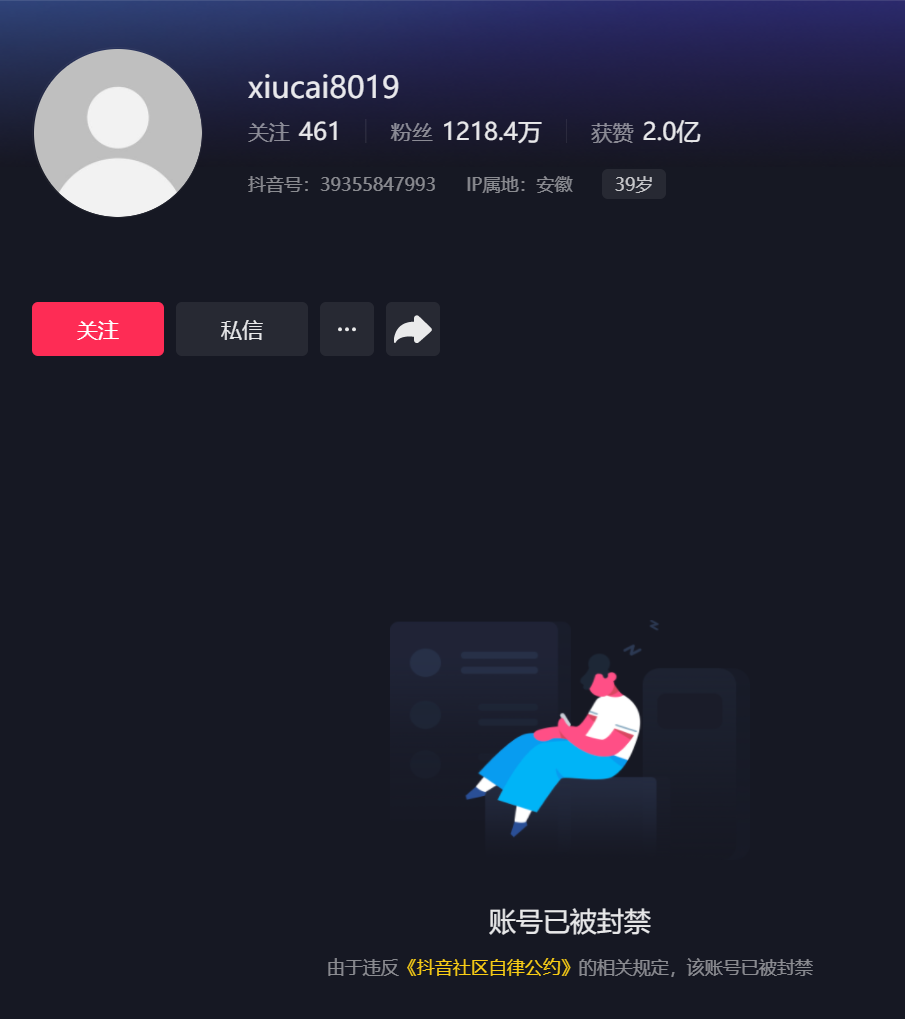Image resolution: width=905 pixels, height=1019 pixels.
Task: Open the 关注 461 following list
Action: tap(294, 132)
